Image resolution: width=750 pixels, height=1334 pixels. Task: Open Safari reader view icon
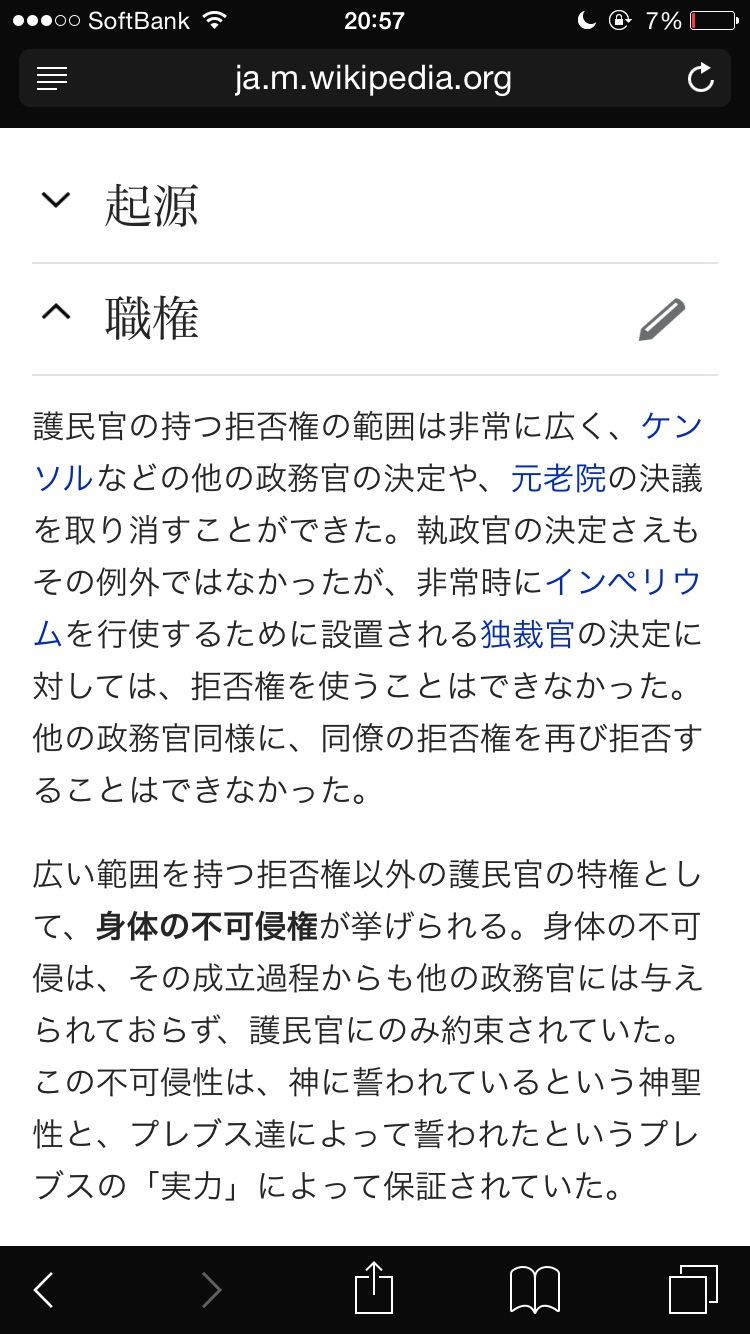tap(52, 79)
